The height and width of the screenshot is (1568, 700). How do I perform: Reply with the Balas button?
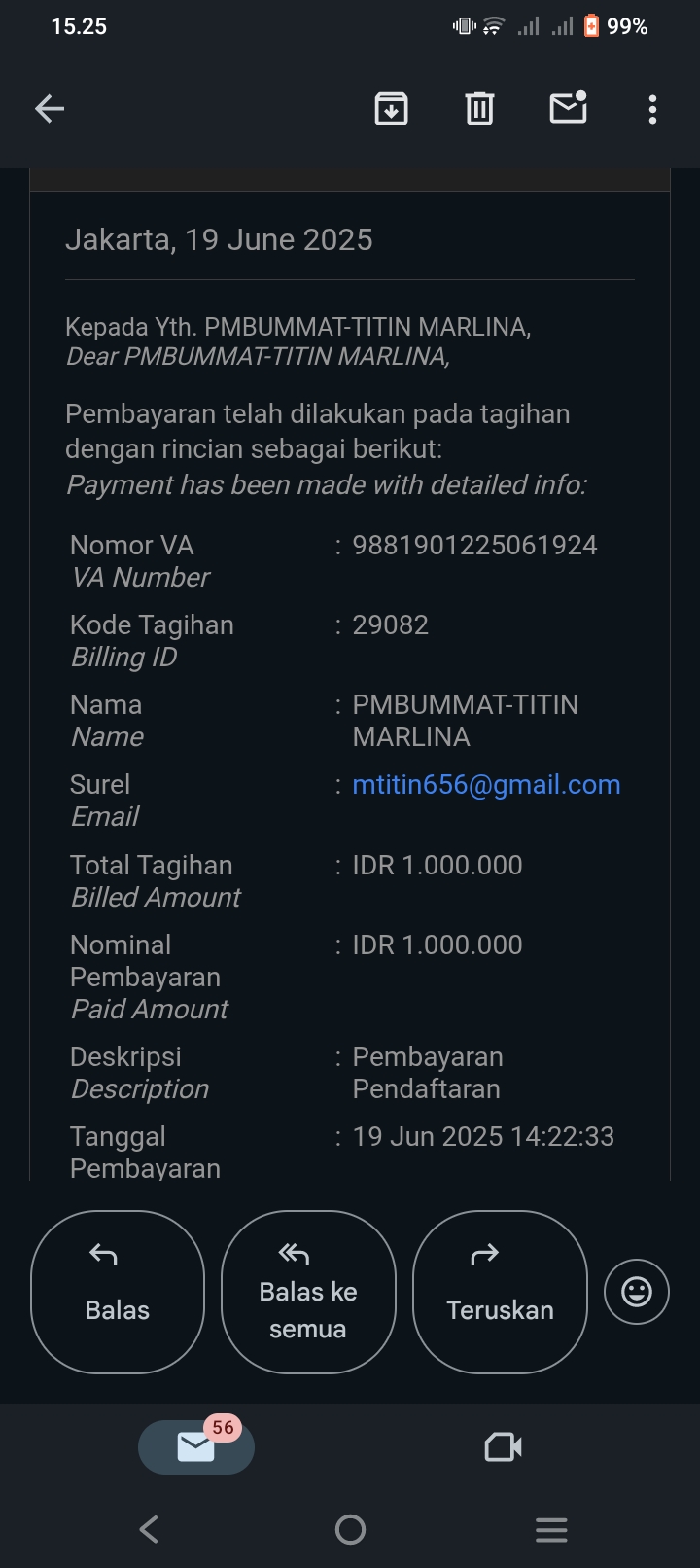pyautogui.click(x=118, y=1292)
